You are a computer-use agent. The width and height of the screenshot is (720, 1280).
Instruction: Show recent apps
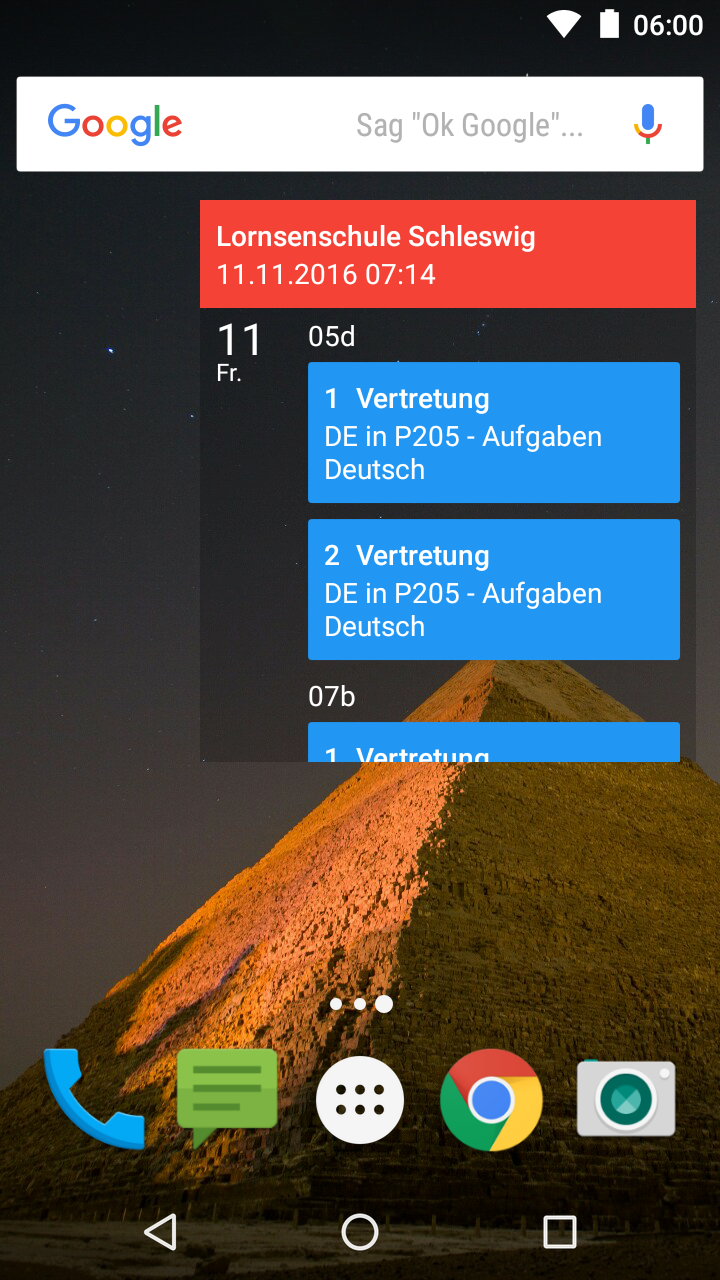559,1232
